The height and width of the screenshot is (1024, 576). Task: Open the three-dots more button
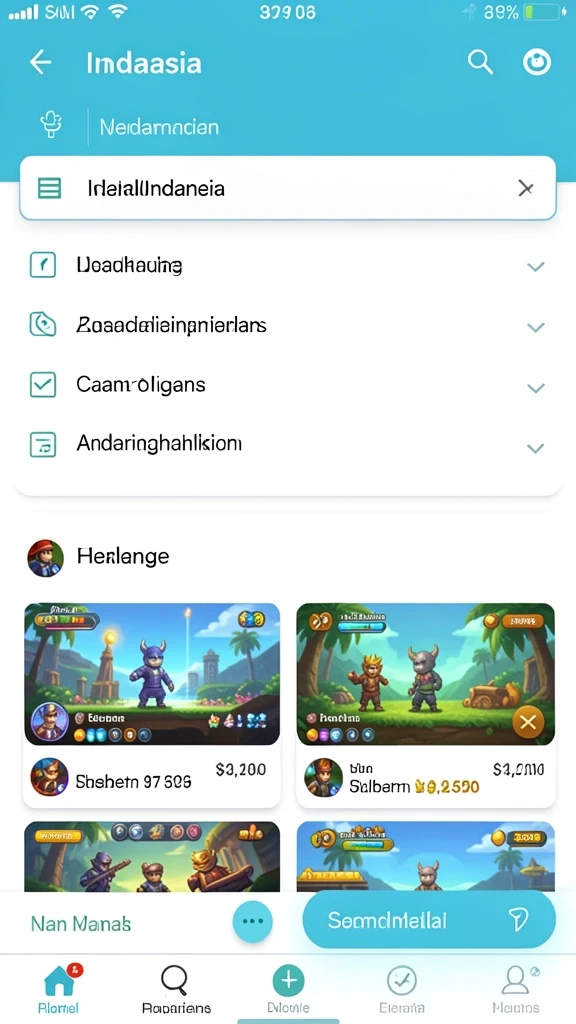click(x=253, y=921)
